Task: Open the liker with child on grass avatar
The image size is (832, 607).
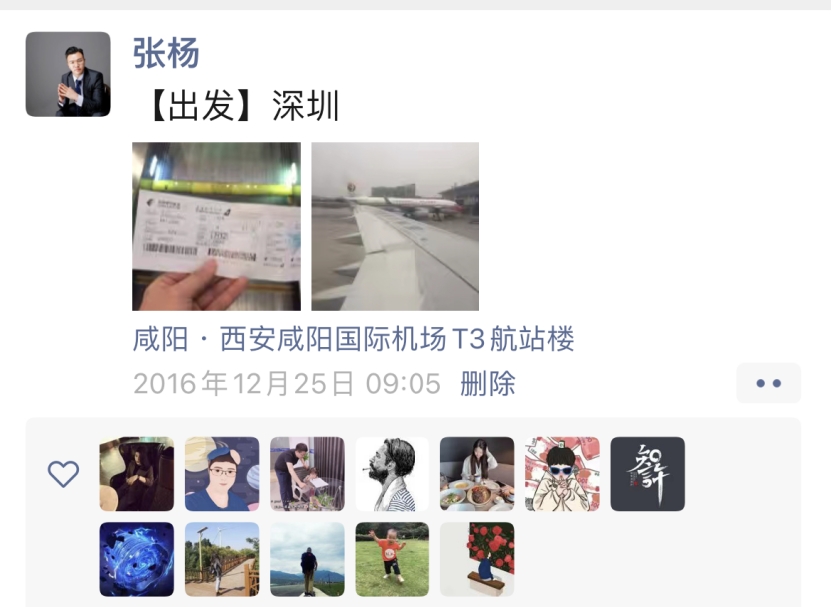Action: (x=392, y=559)
